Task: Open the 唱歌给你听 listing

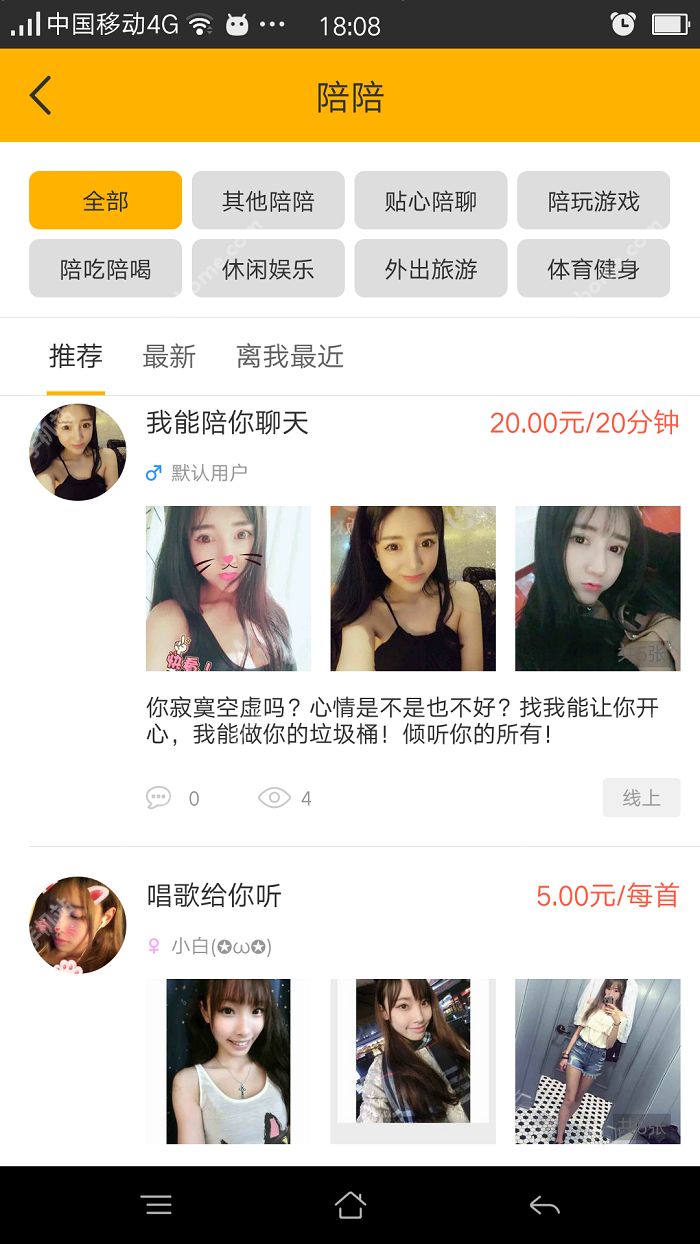Action: click(214, 895)
